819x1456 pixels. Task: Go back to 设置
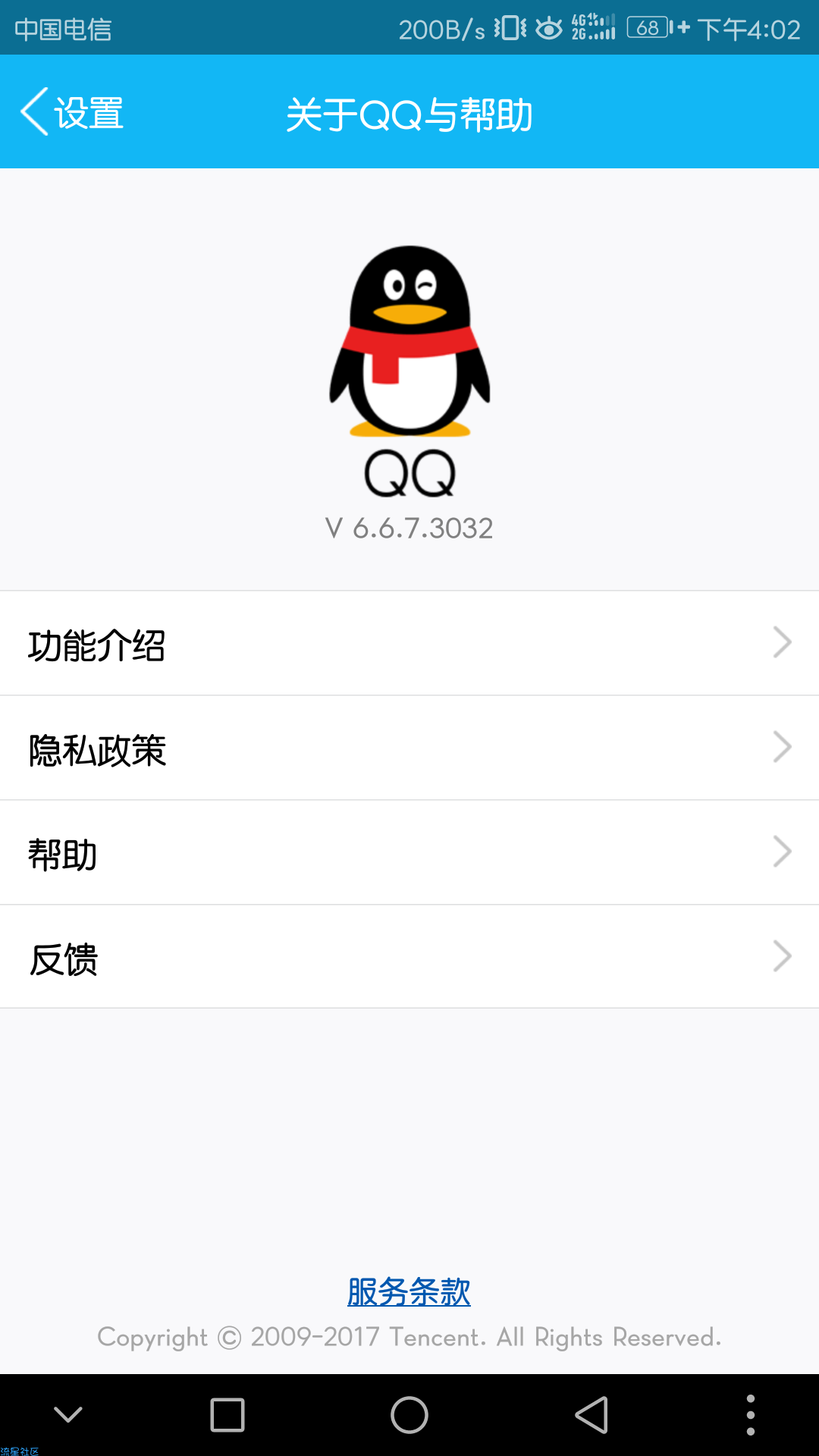click(72, 112)
